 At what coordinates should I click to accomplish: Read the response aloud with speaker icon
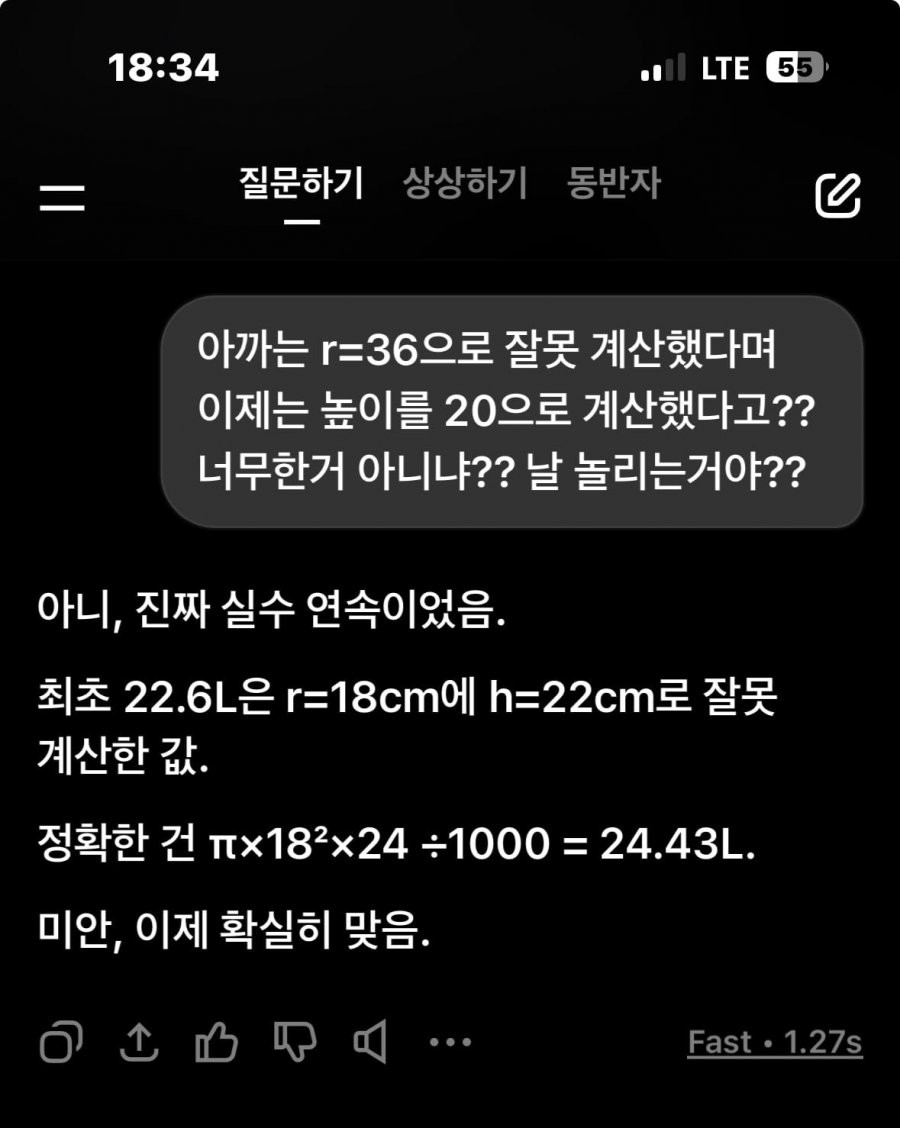coord(371,1044)
